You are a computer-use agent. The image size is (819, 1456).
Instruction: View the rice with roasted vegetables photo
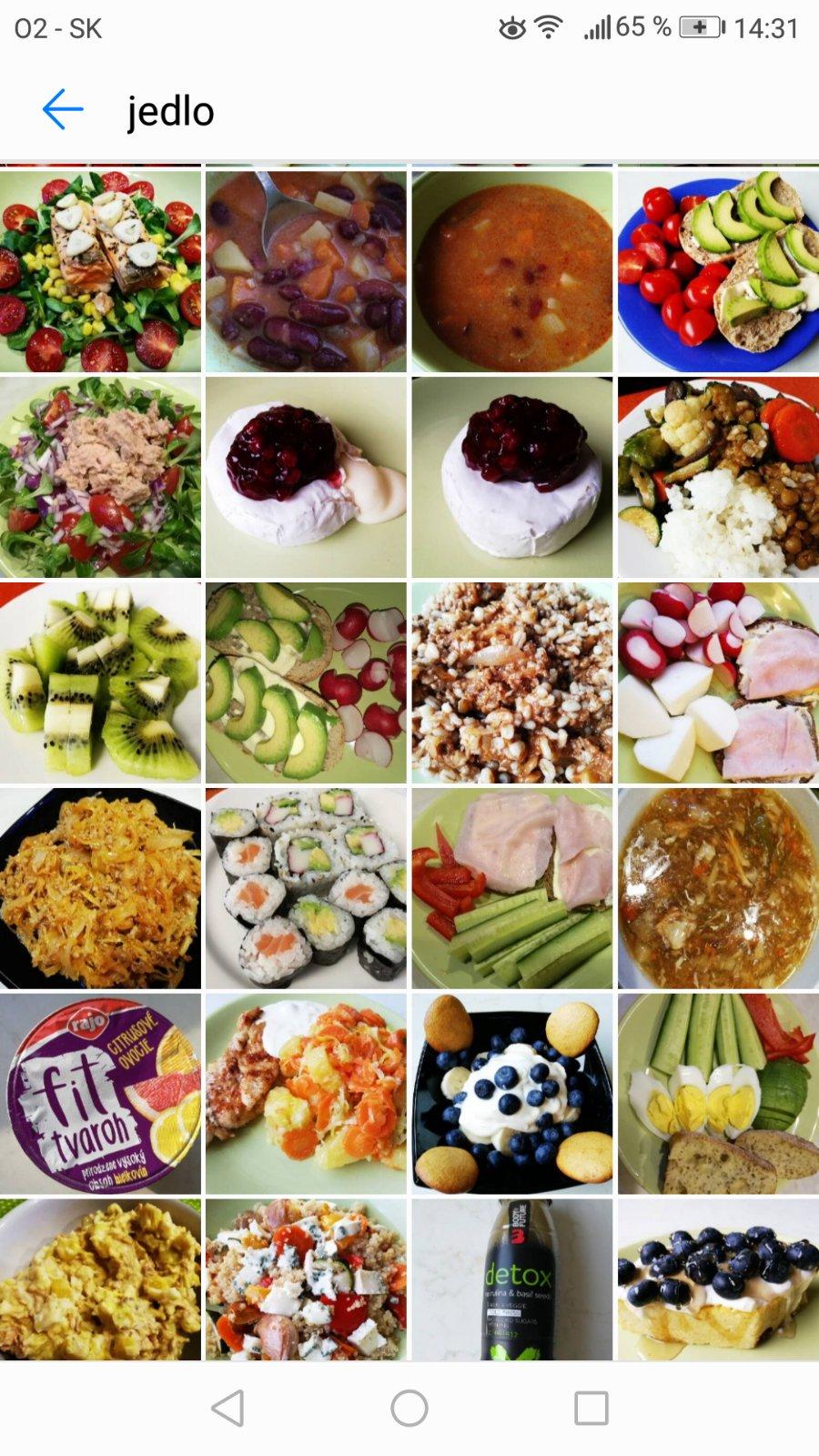tap(718, 477)
